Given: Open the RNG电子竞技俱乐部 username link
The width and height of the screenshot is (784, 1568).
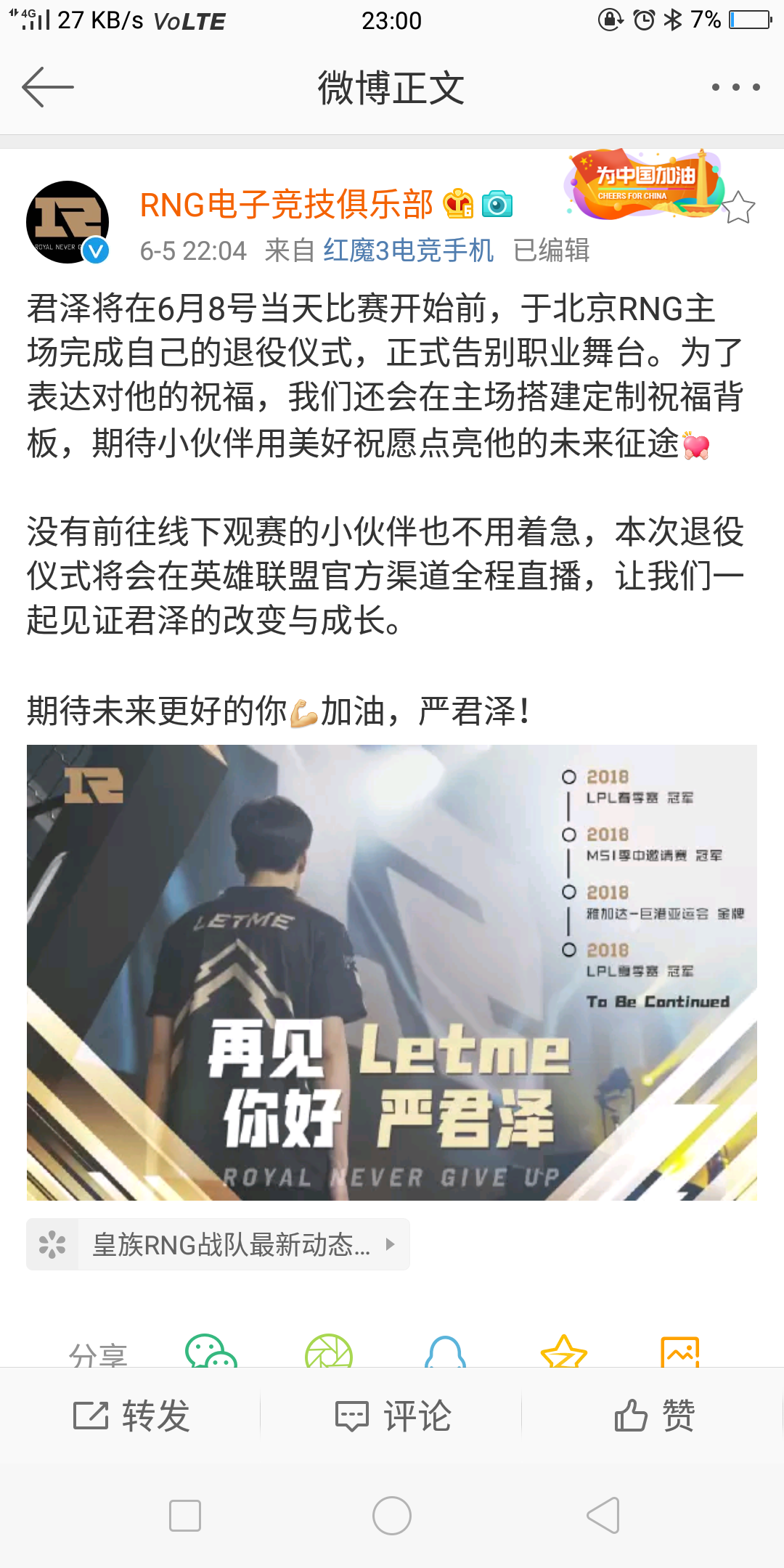Looking at the screenshot, I should click(286, 205).
